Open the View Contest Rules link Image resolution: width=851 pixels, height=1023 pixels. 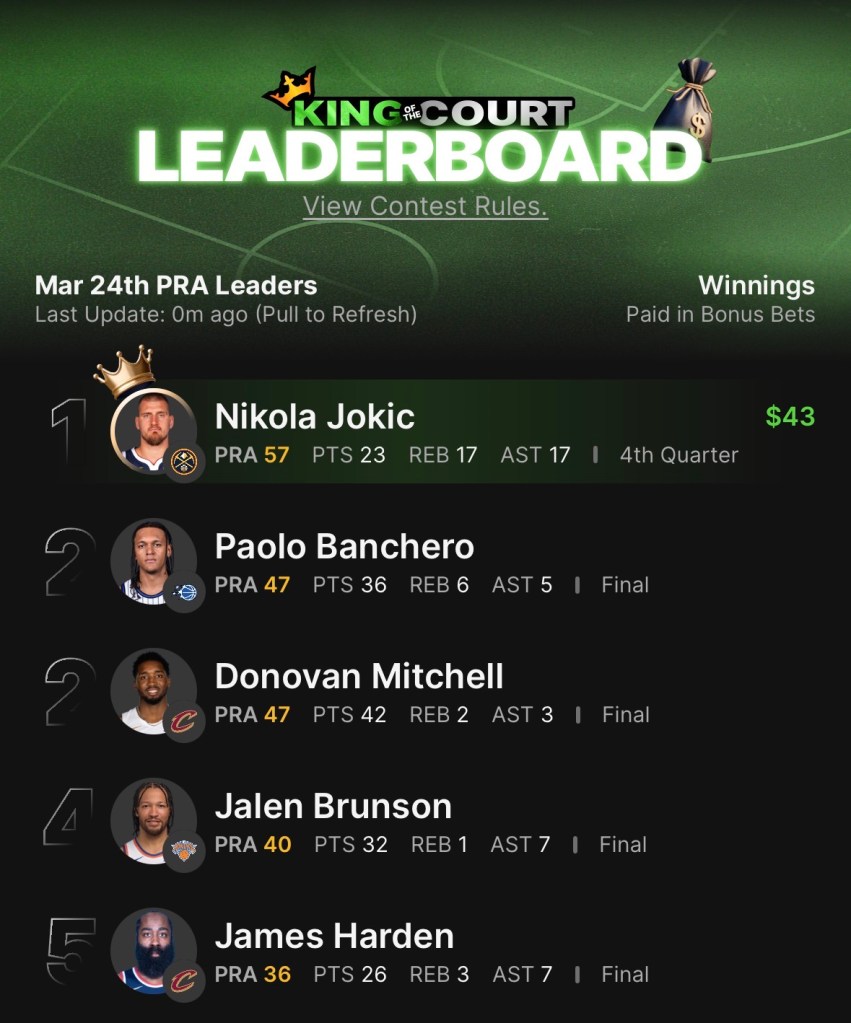pos(426,206)
